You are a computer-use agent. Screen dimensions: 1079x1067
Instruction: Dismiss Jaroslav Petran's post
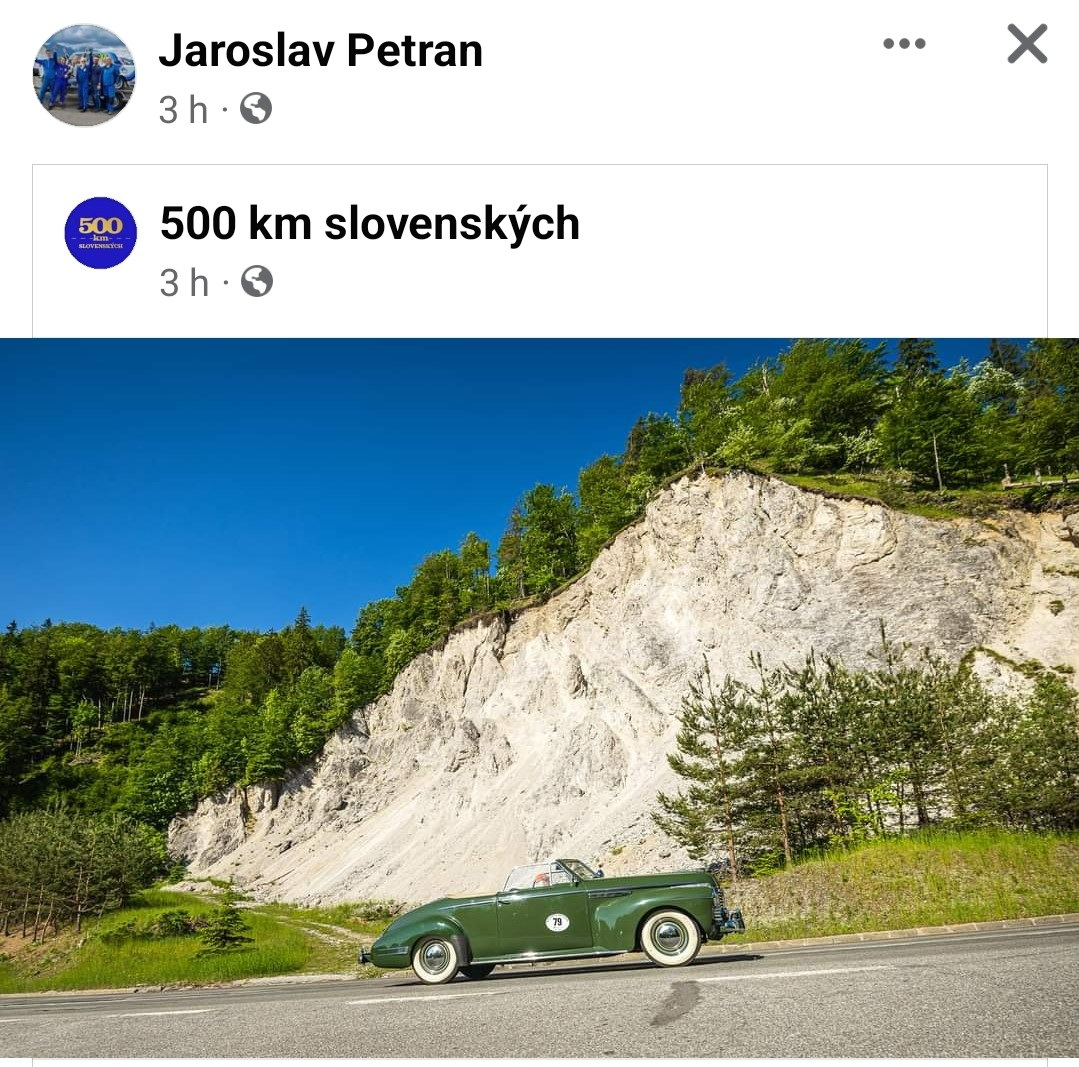click(x=1027, y=44)
